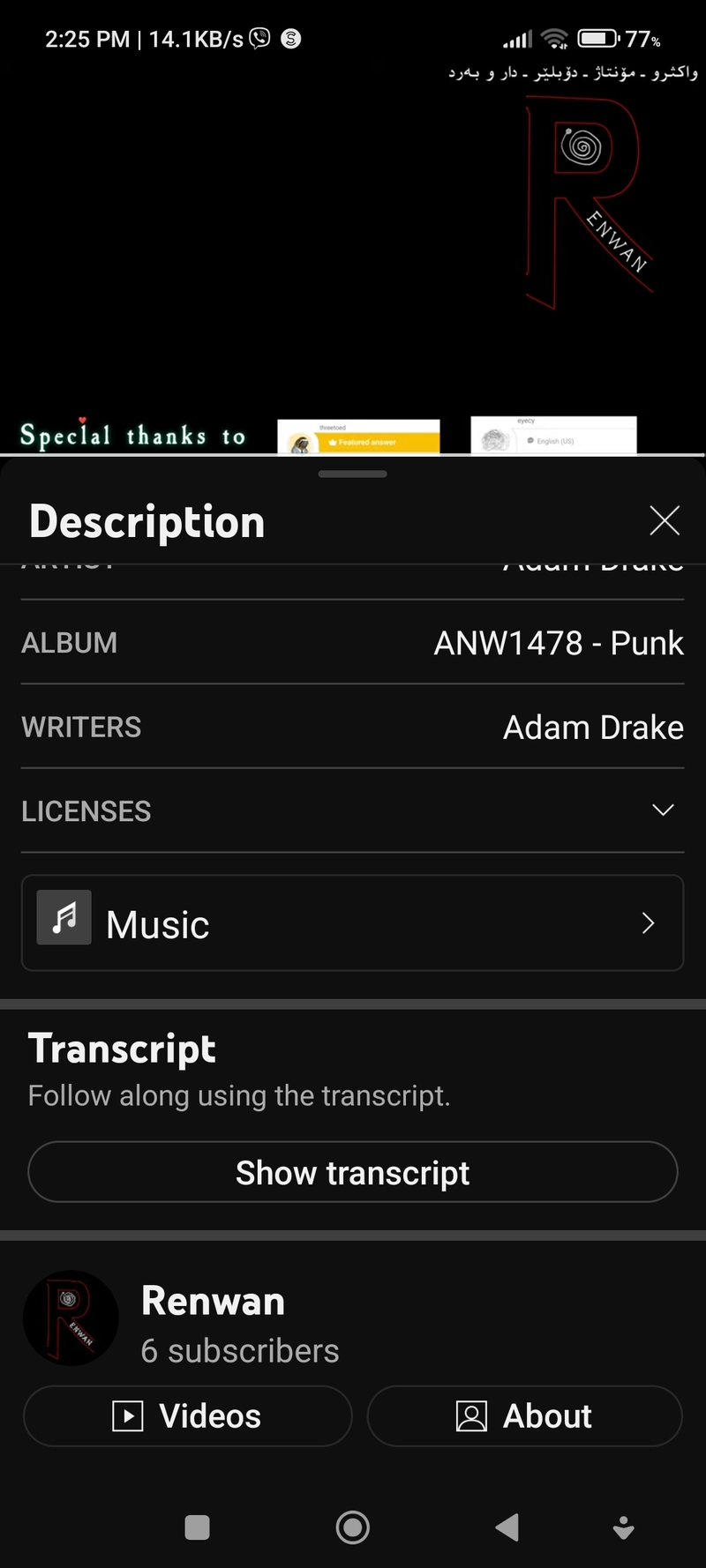Go back with system back button
Image resolution: width=706 pixels, height=1568 pixels.
507,1527
